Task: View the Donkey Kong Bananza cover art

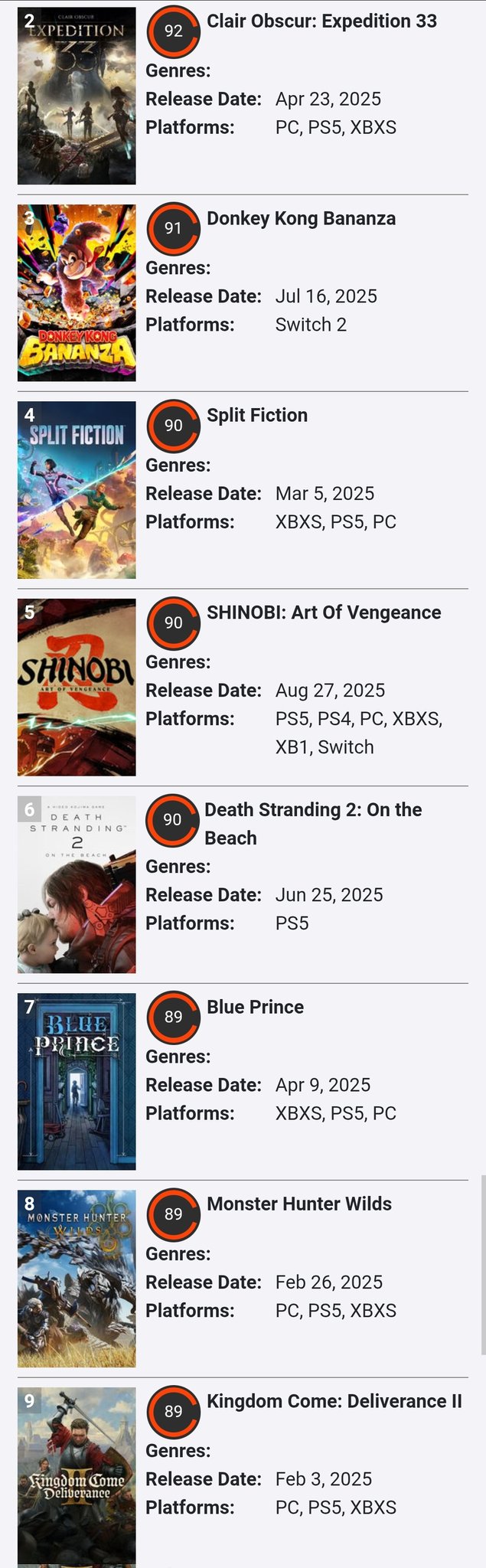Action: click(77, 292)
